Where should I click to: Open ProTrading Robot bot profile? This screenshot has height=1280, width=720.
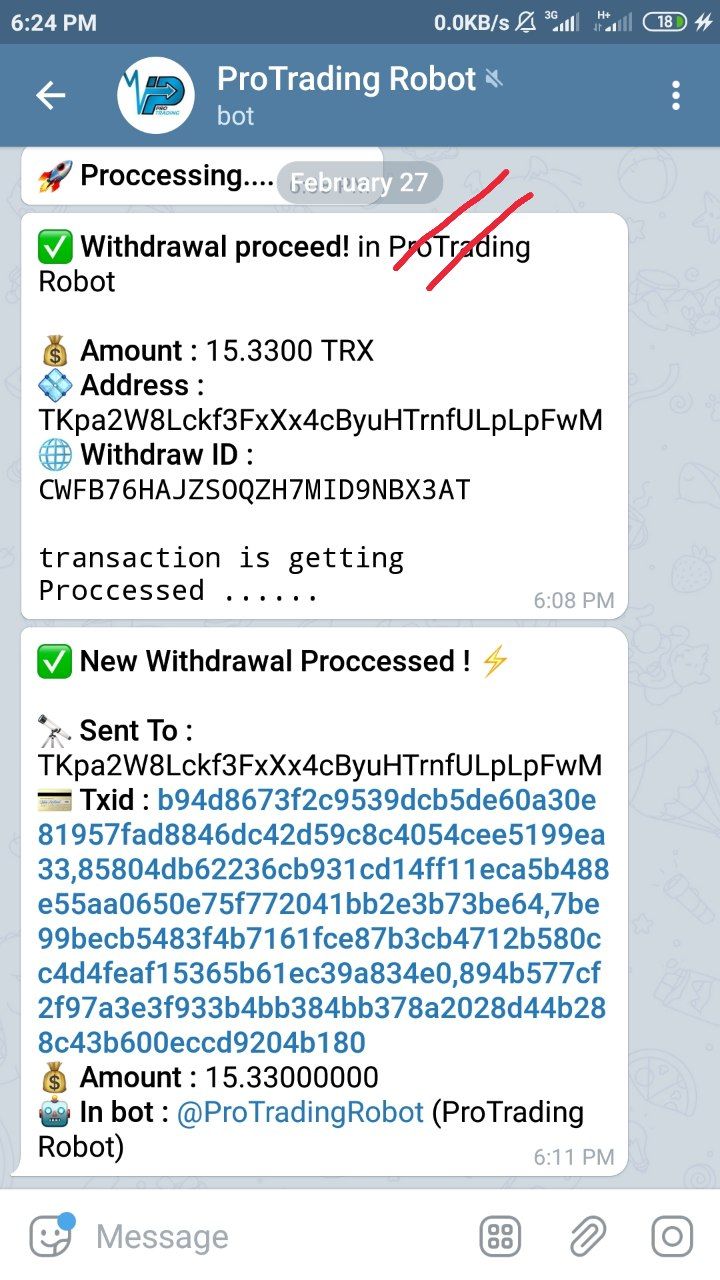click(345, 95)
